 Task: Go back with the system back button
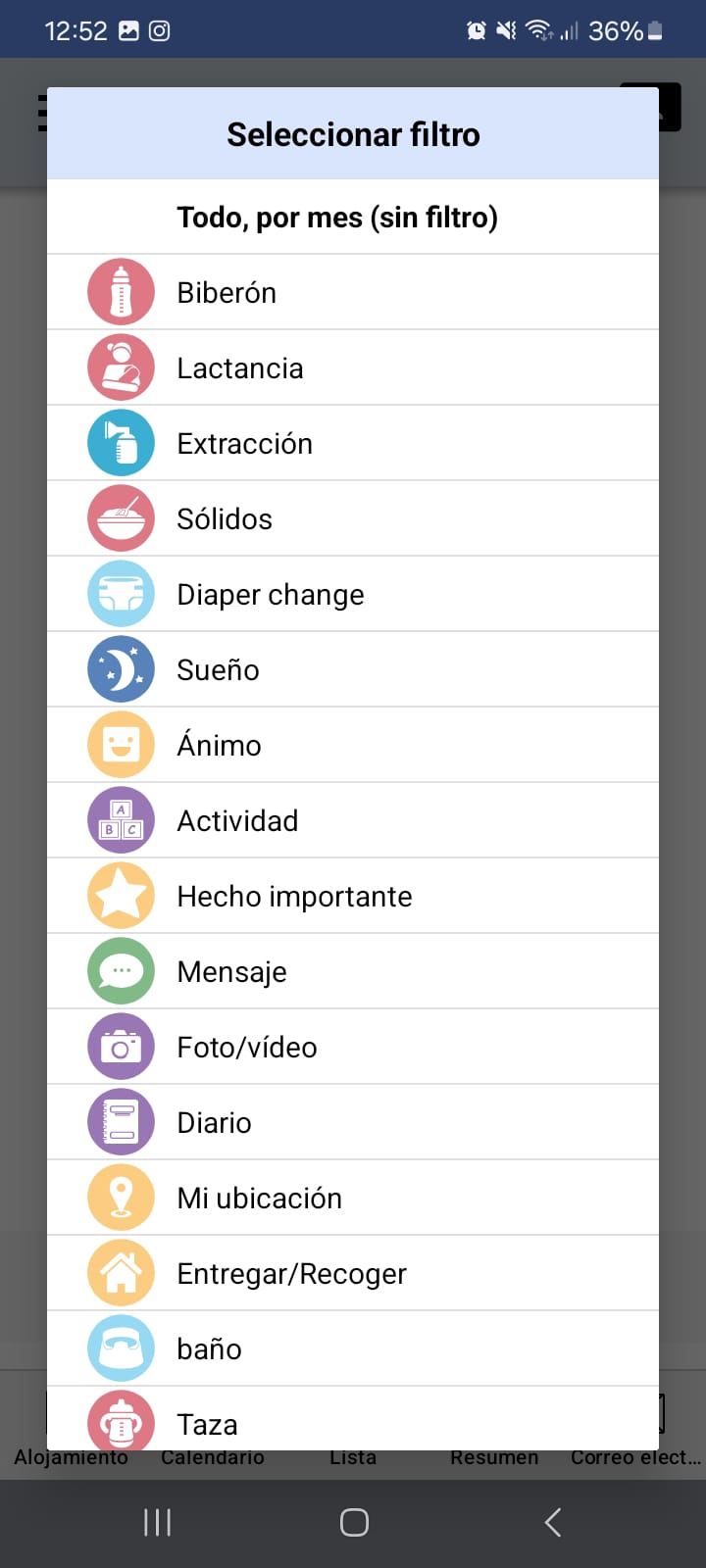pos(552,1522)
